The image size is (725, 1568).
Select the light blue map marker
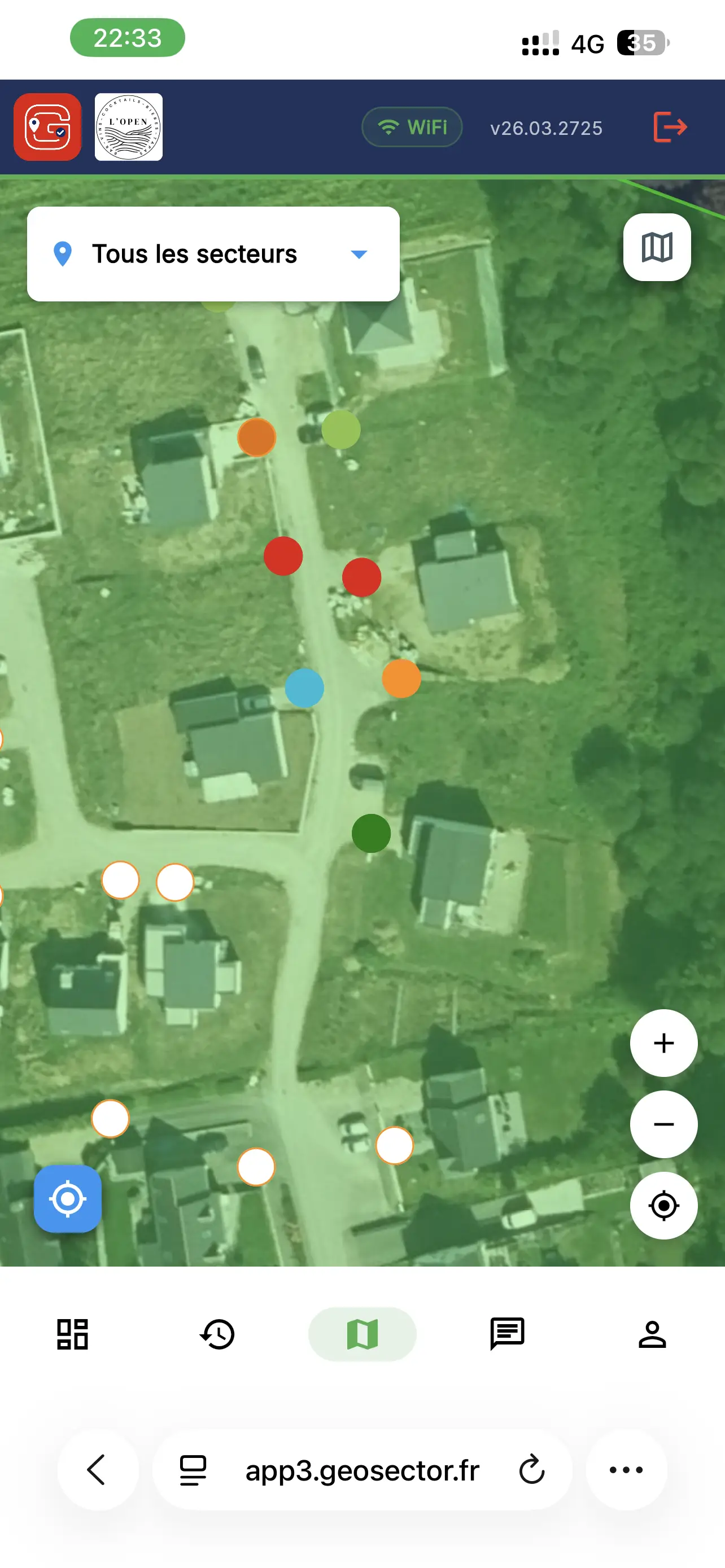304,688
